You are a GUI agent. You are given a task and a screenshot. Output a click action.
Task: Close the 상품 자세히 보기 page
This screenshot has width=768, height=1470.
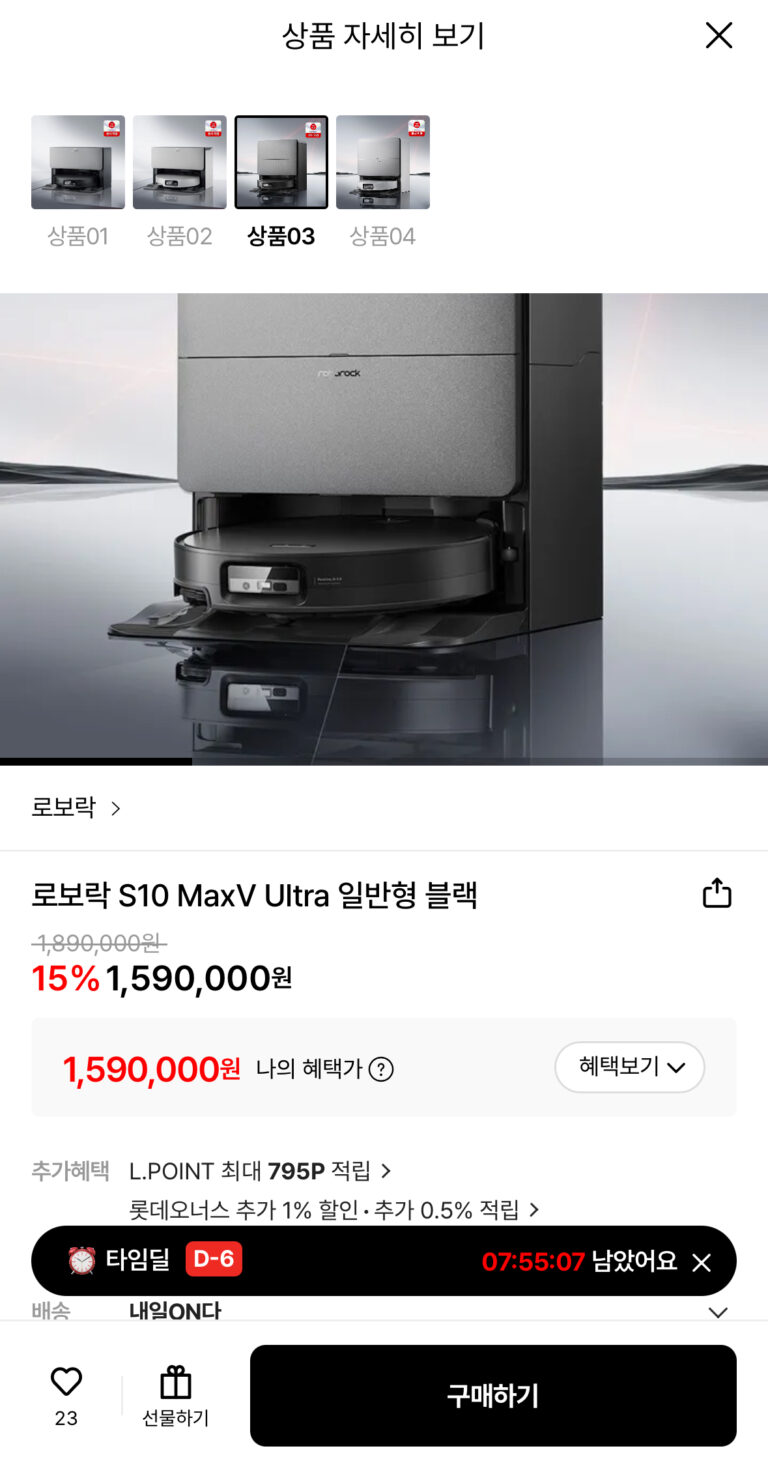pyautogui.click(x=718, y=36)
